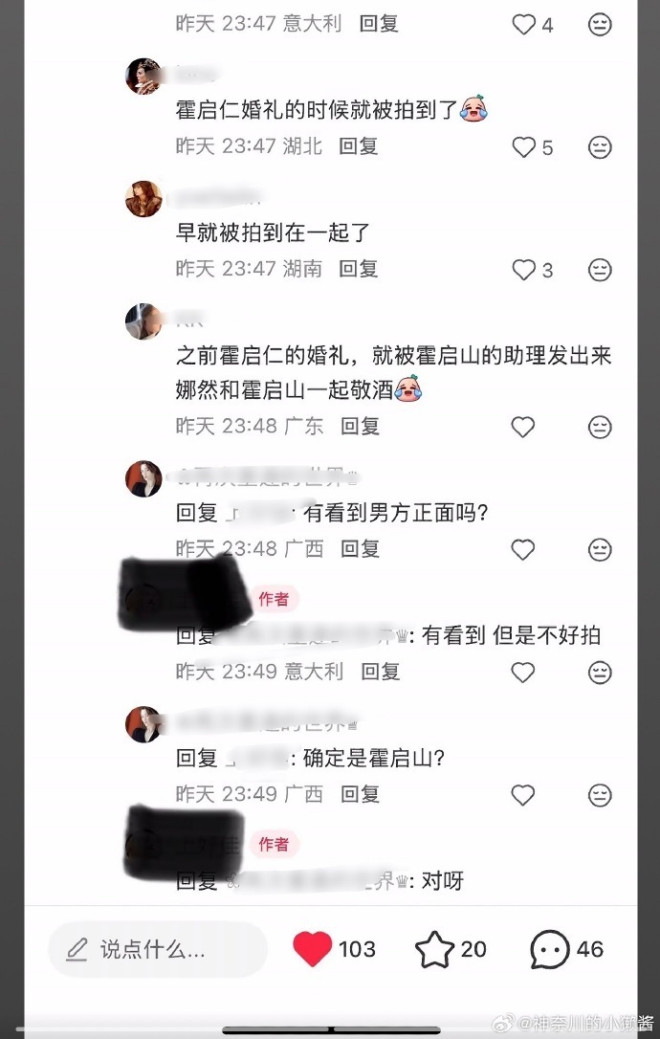Tap the 说点什么 comment input field
The height and width of the screenshot is (1039, 660).
157,950
